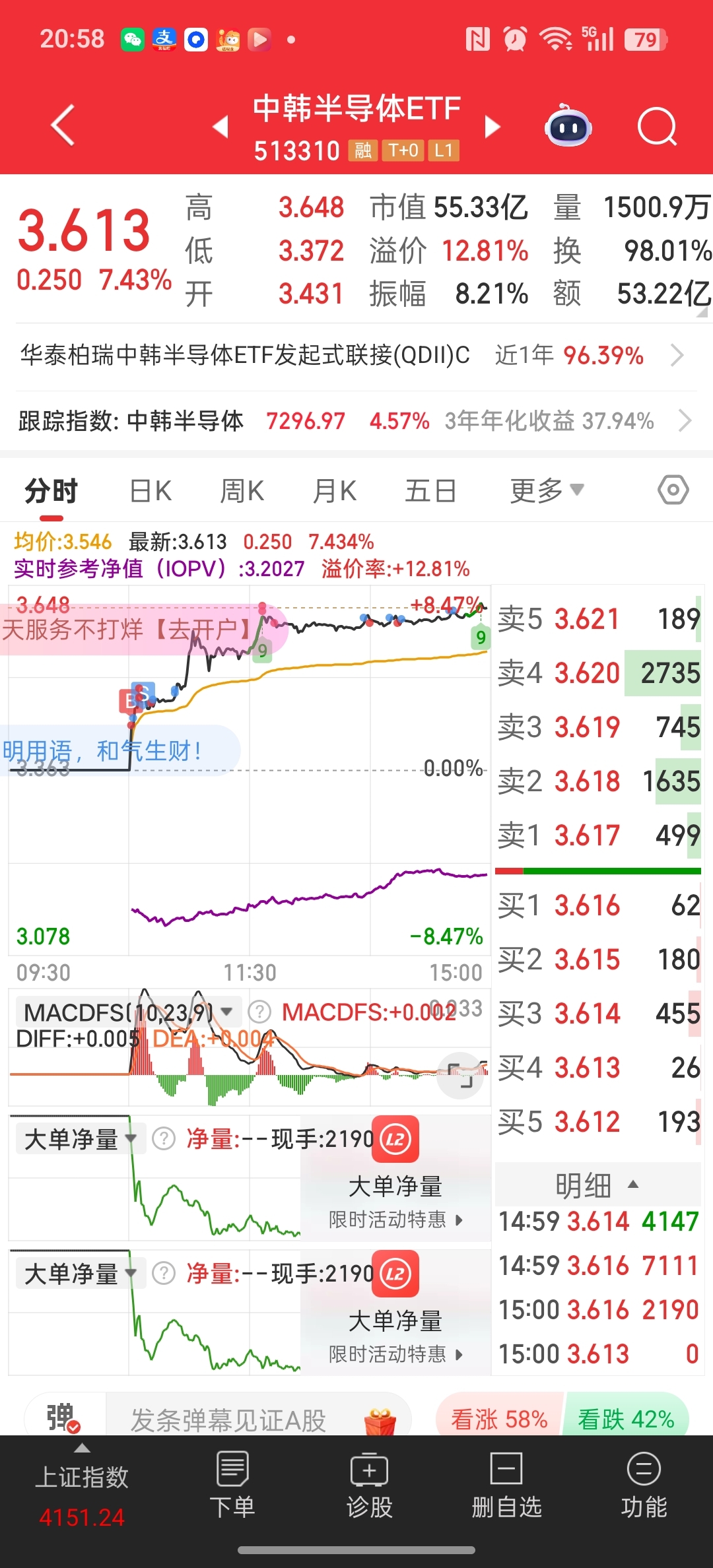
Task: Tap the search magnifier icon
Action: [658, 127]
